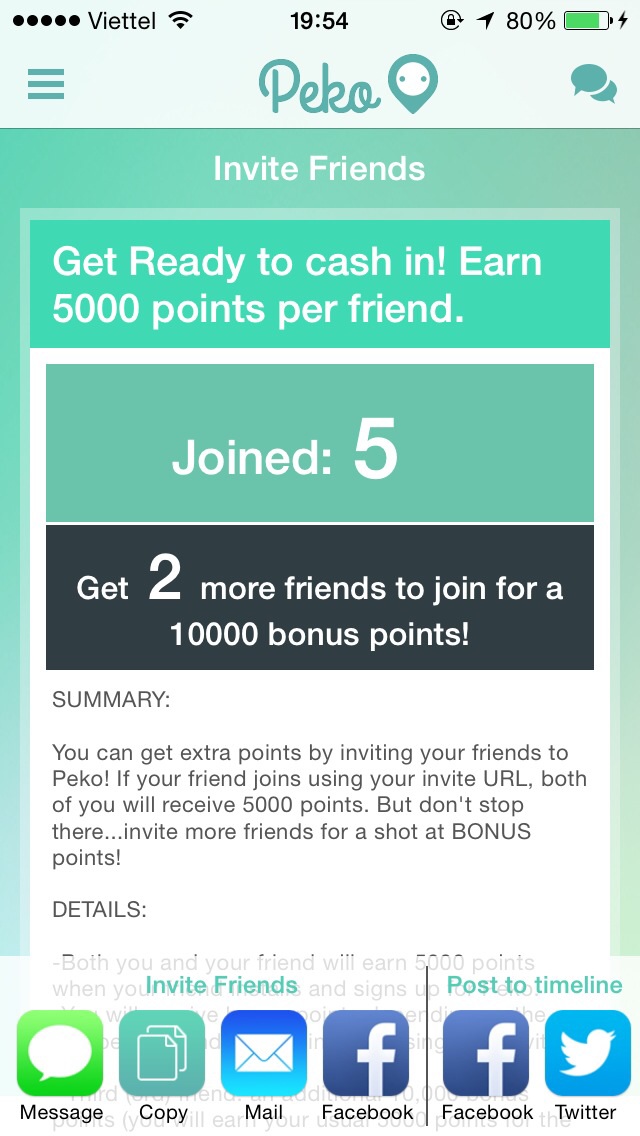640x1136 pixels.
Task: Post to timeline on Twitter
Action: pyautogui.click(x=588, y=1054)
